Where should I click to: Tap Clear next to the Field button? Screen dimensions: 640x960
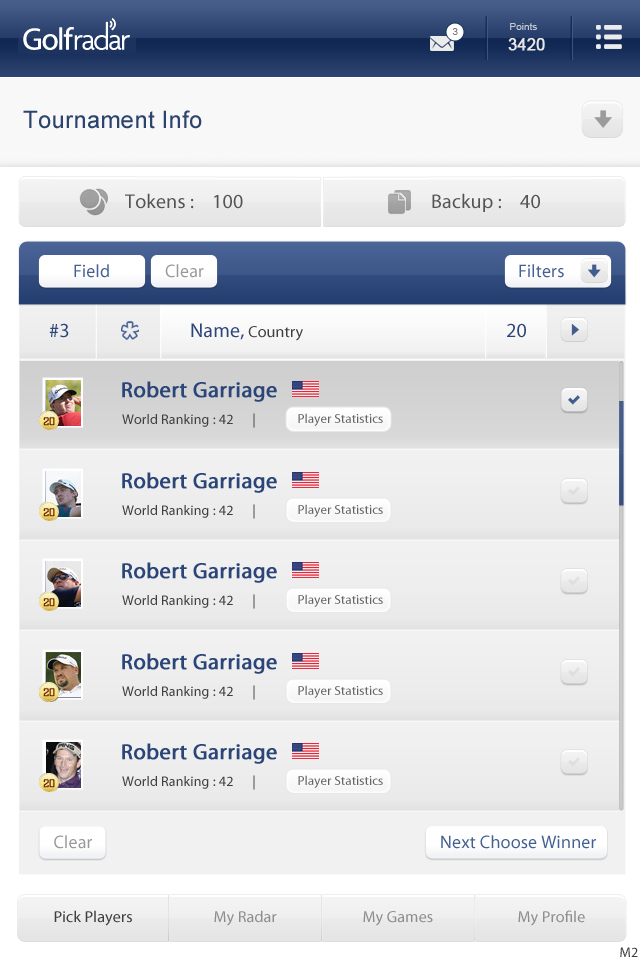[x=184, y=271]
